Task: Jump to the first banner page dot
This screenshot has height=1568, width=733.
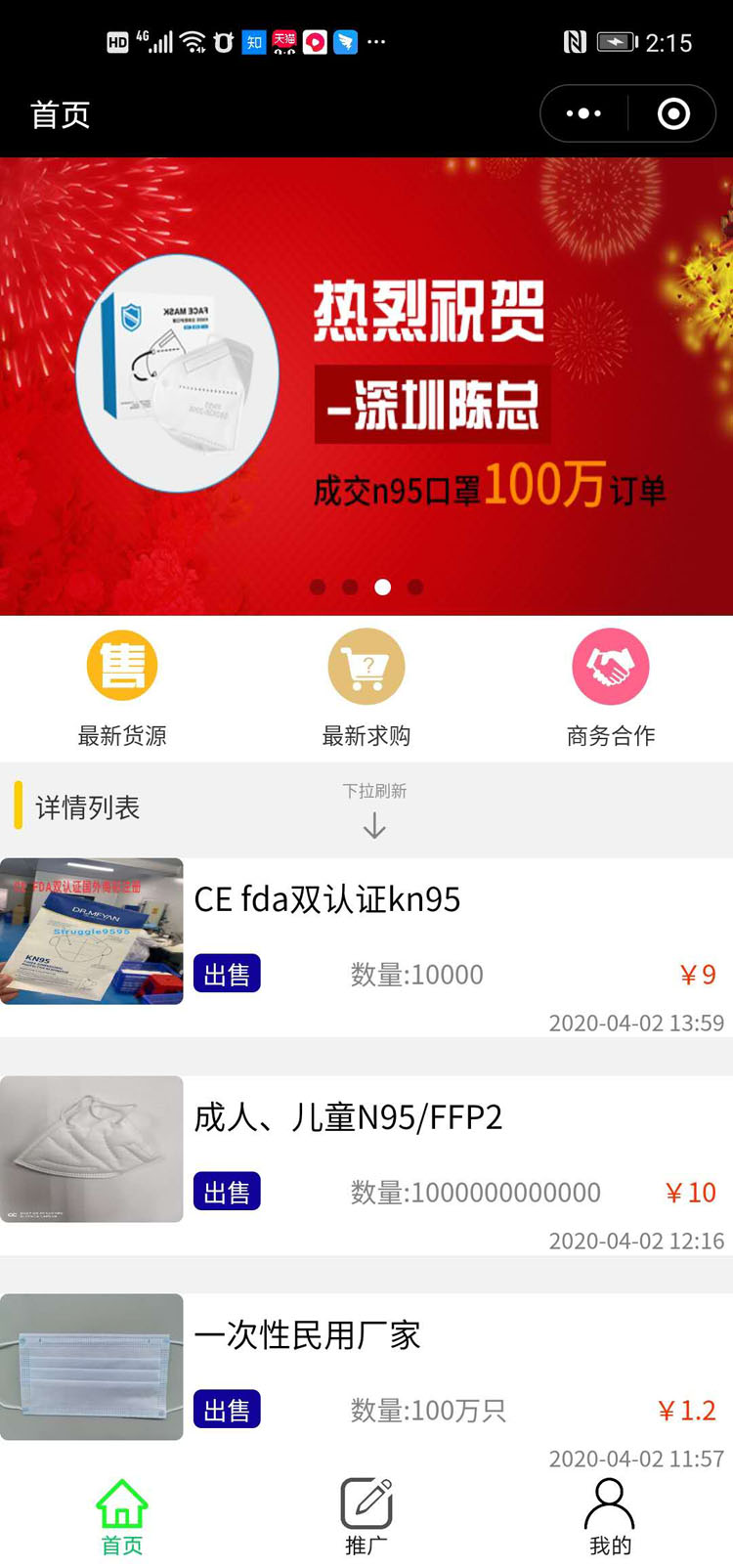Action: [x=318, y=587]
